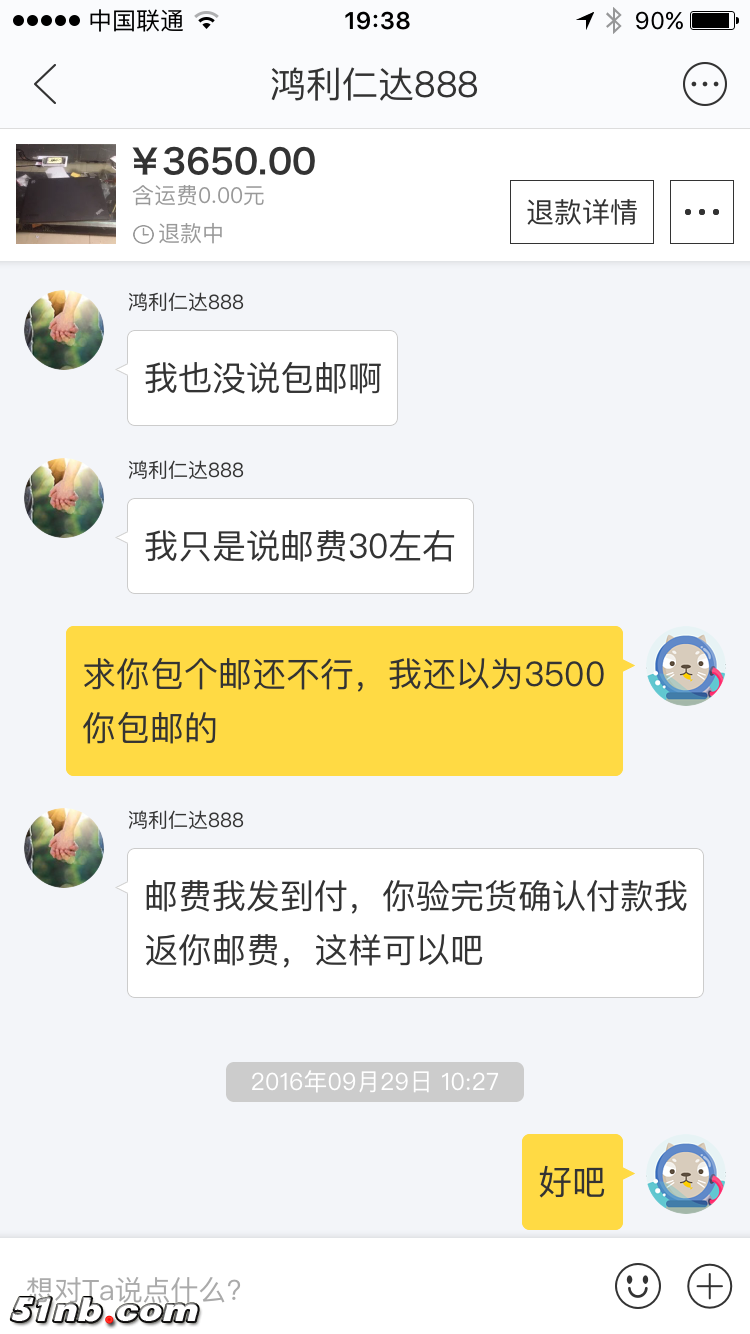Open 退款详情 refund details
This screenshot has width=750, height=1334.
tap(581, 212)
